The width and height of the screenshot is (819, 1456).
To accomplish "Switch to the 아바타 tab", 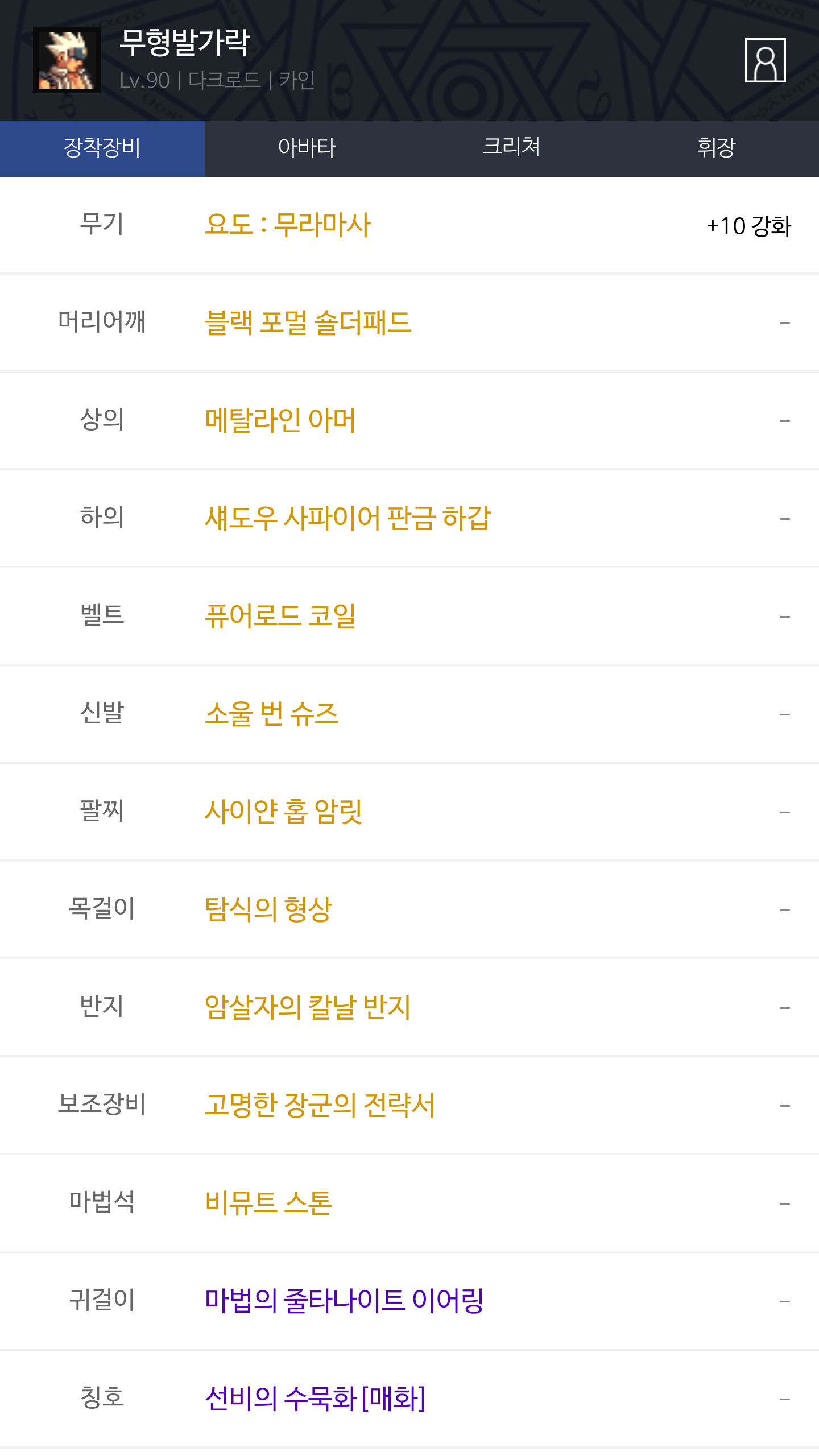I will point(307,148).
